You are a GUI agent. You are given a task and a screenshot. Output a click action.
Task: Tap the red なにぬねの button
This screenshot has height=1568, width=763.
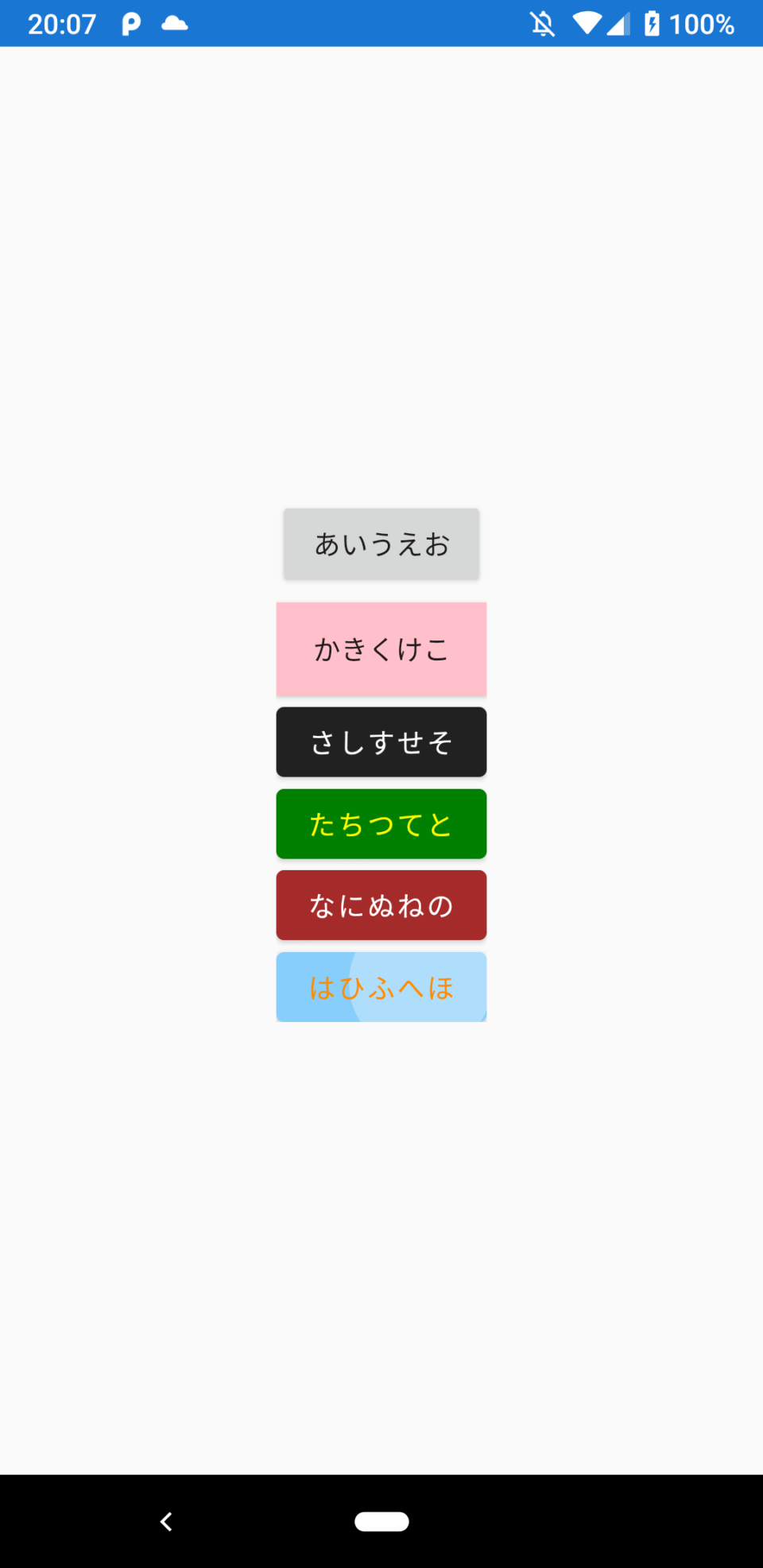click(381, 905)
